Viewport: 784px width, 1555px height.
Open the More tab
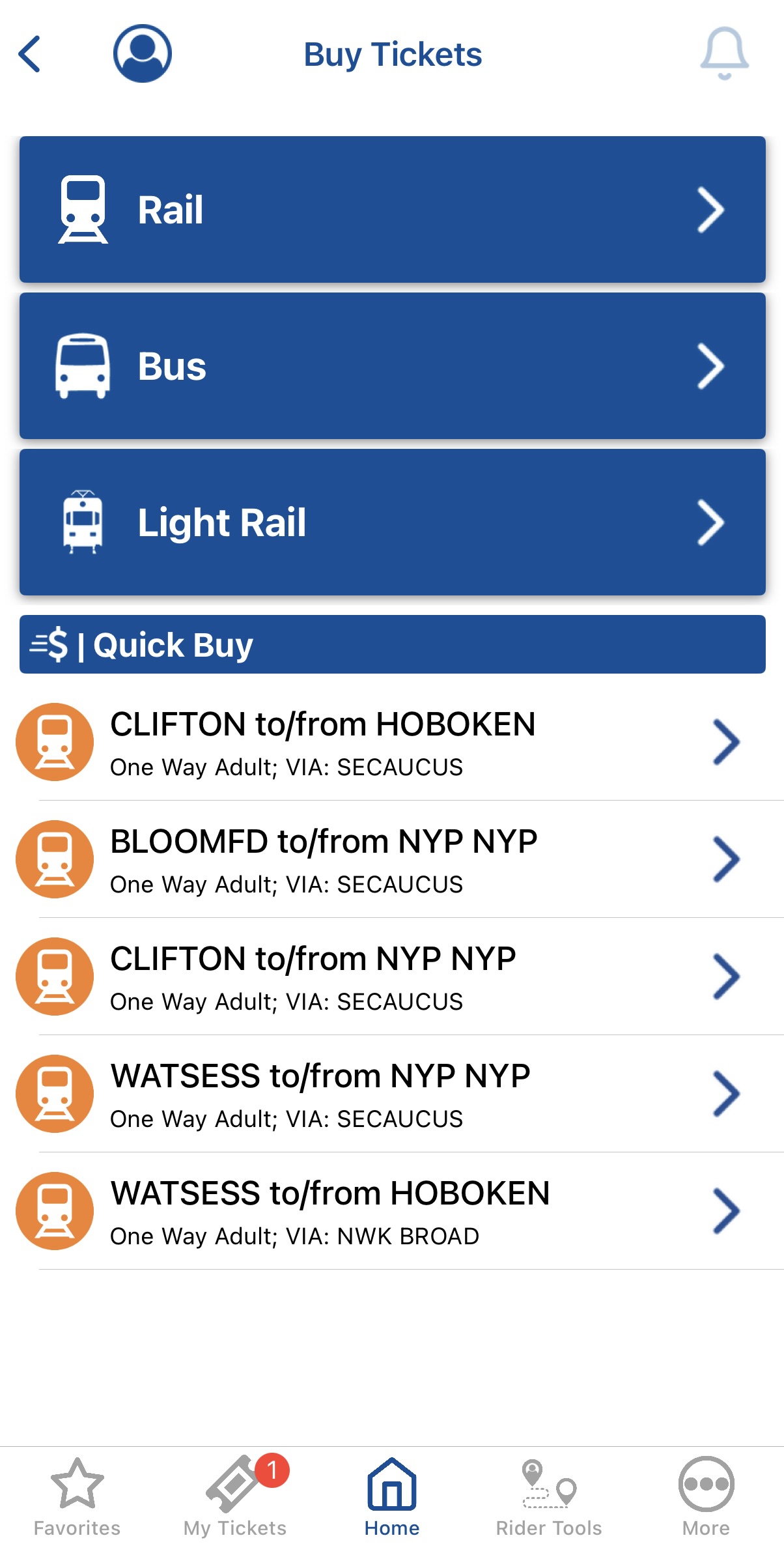[x=707, y=1497]
